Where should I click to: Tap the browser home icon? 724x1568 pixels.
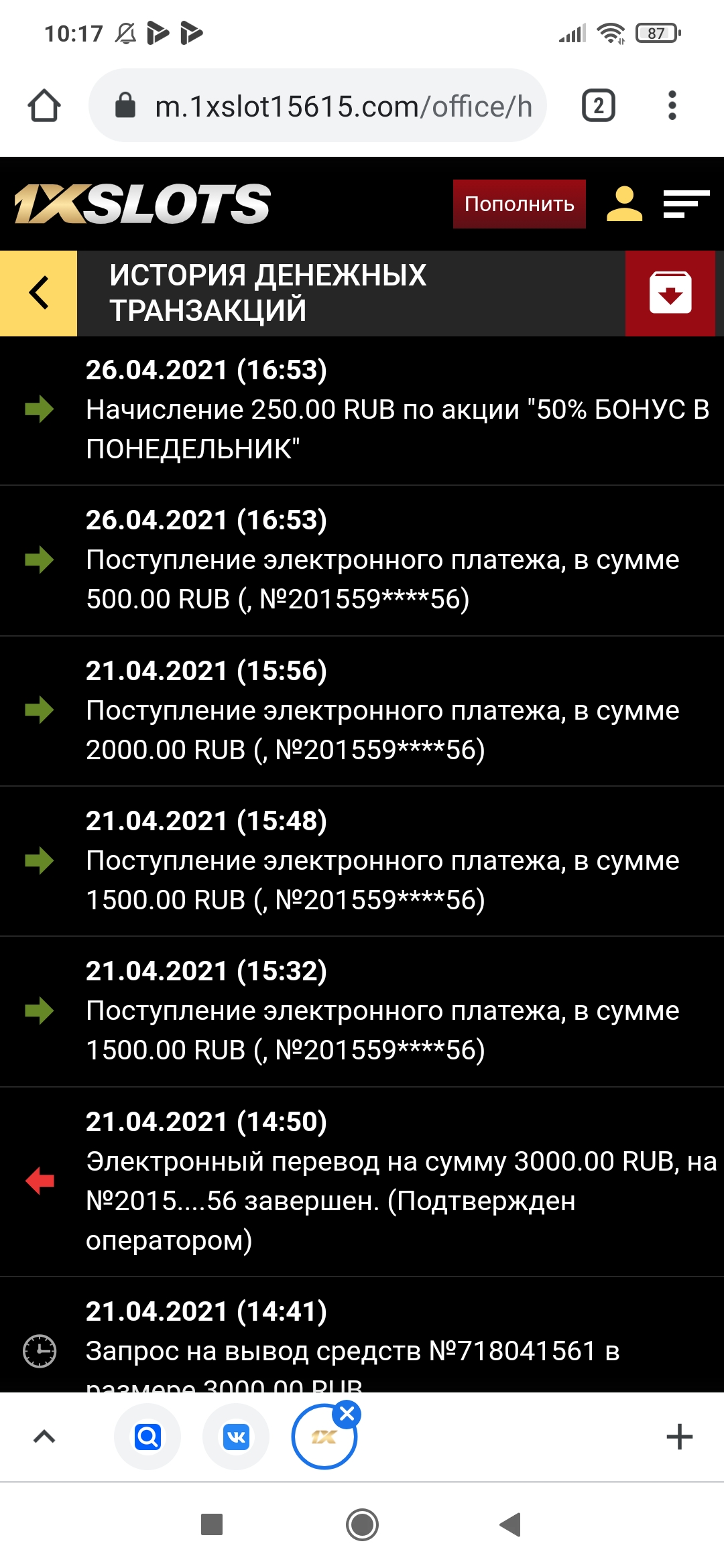(x=44, y=106)
